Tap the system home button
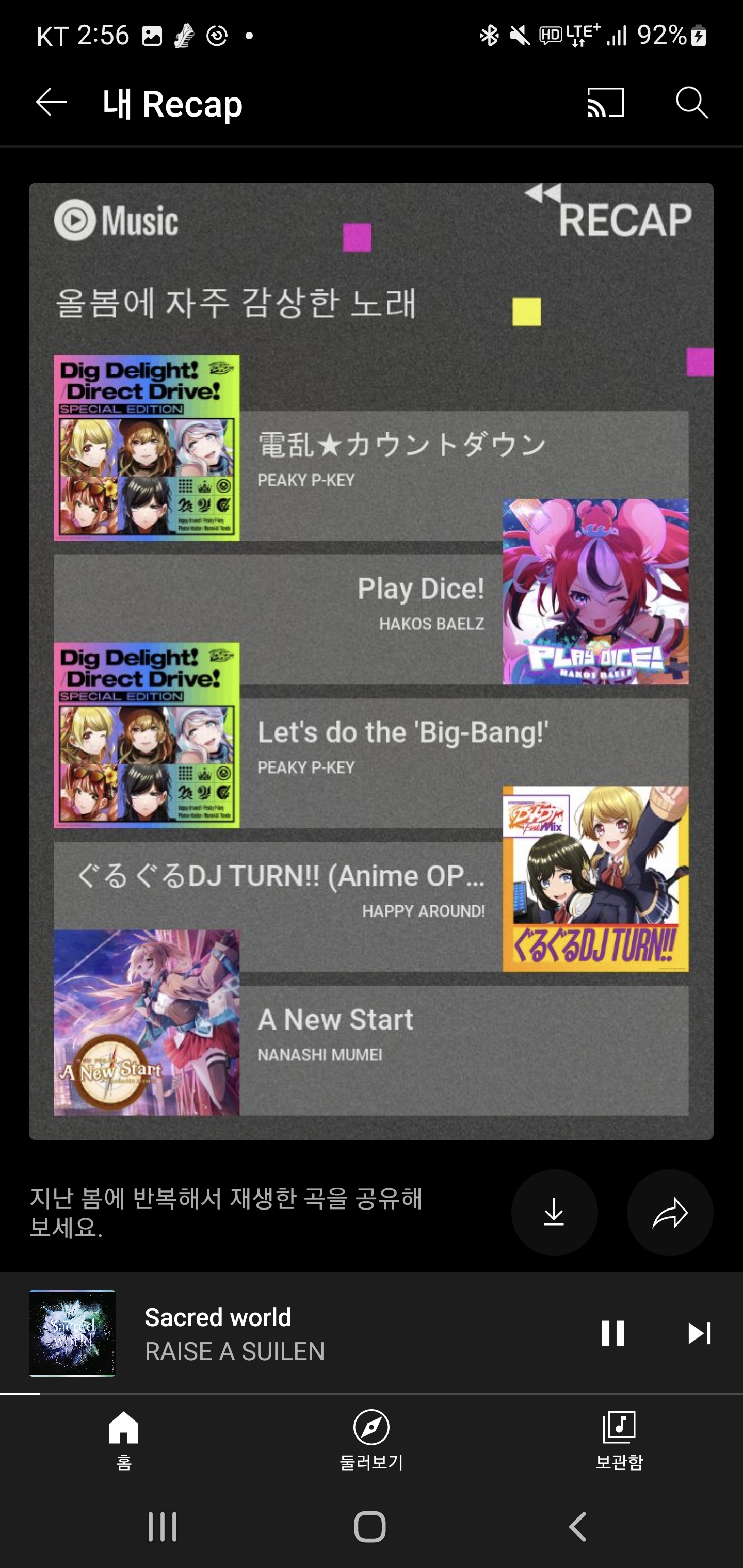 (370, 1527)
